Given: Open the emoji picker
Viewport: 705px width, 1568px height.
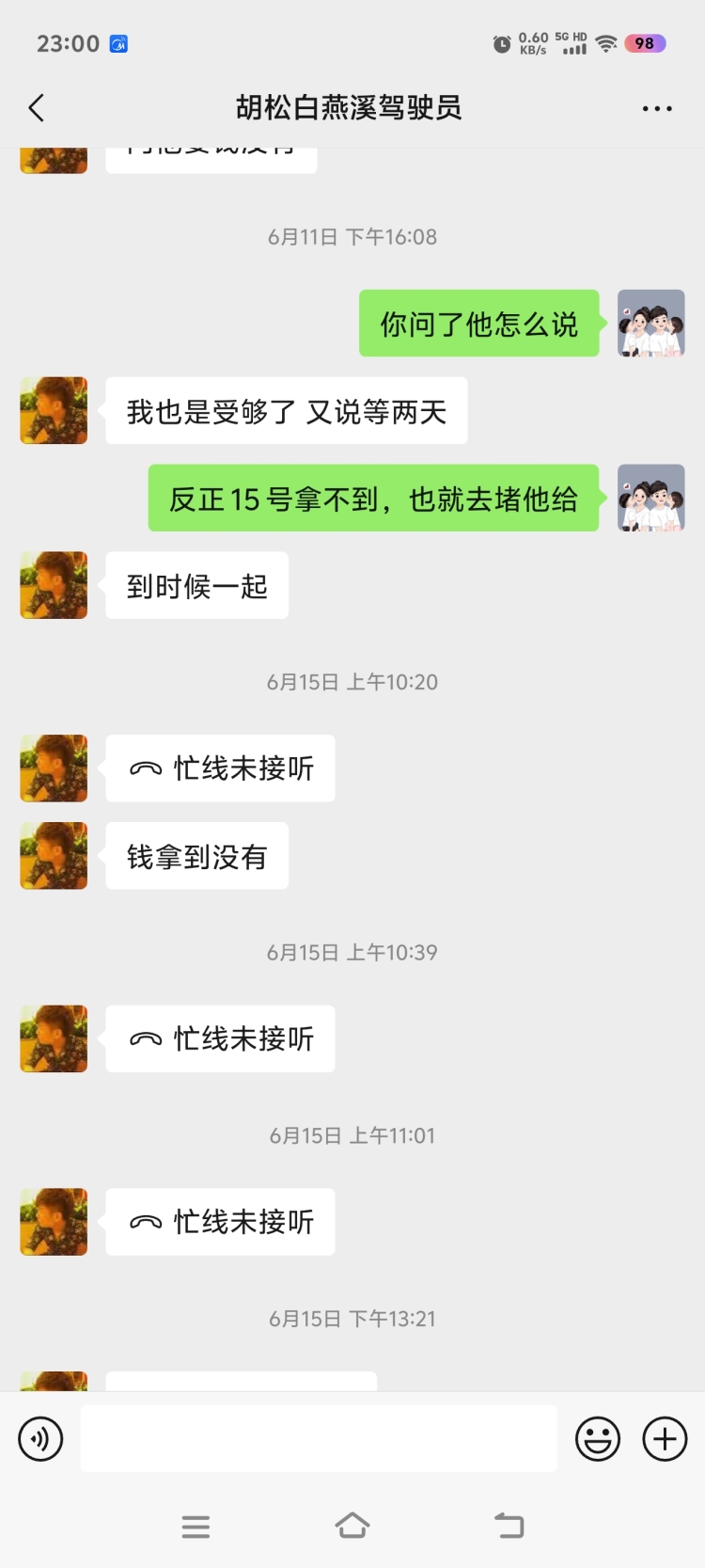Looking at the screenshot, I should [598, 1438].
